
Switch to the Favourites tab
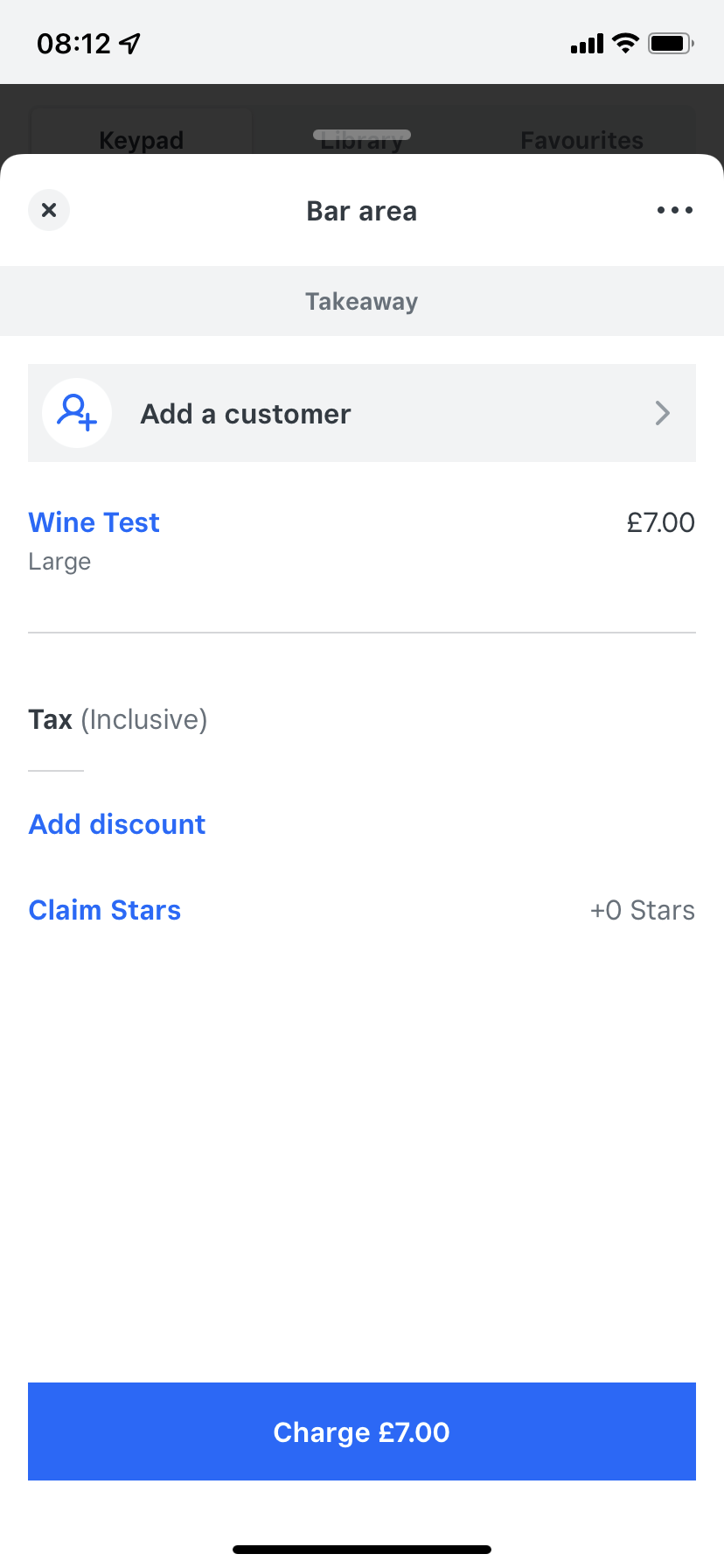(581, 140)
